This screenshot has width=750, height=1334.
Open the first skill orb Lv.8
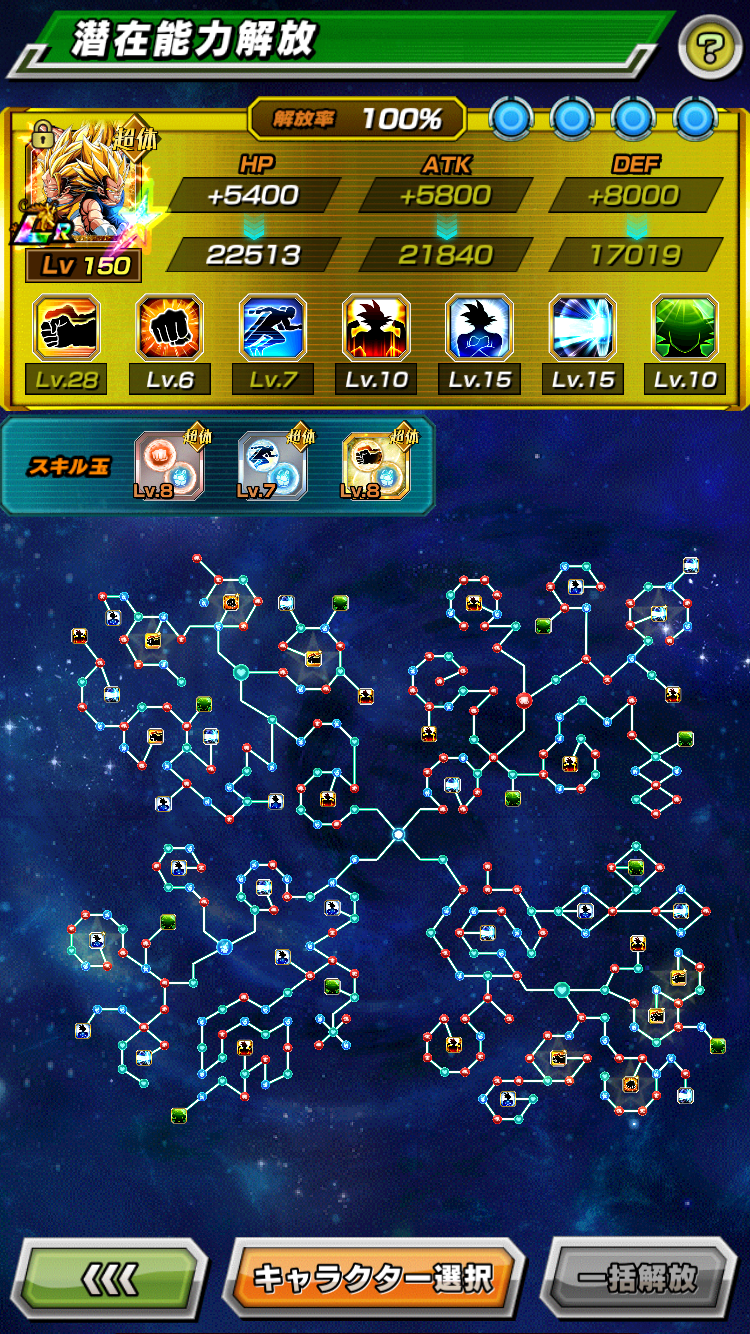tap(169, 466)
